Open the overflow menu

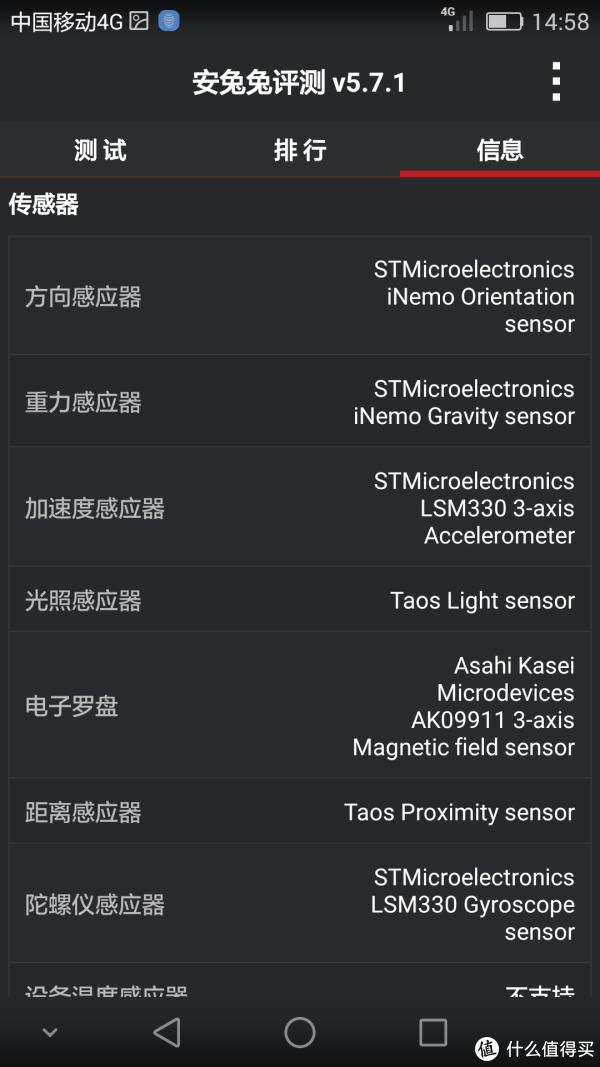(556, 82)
